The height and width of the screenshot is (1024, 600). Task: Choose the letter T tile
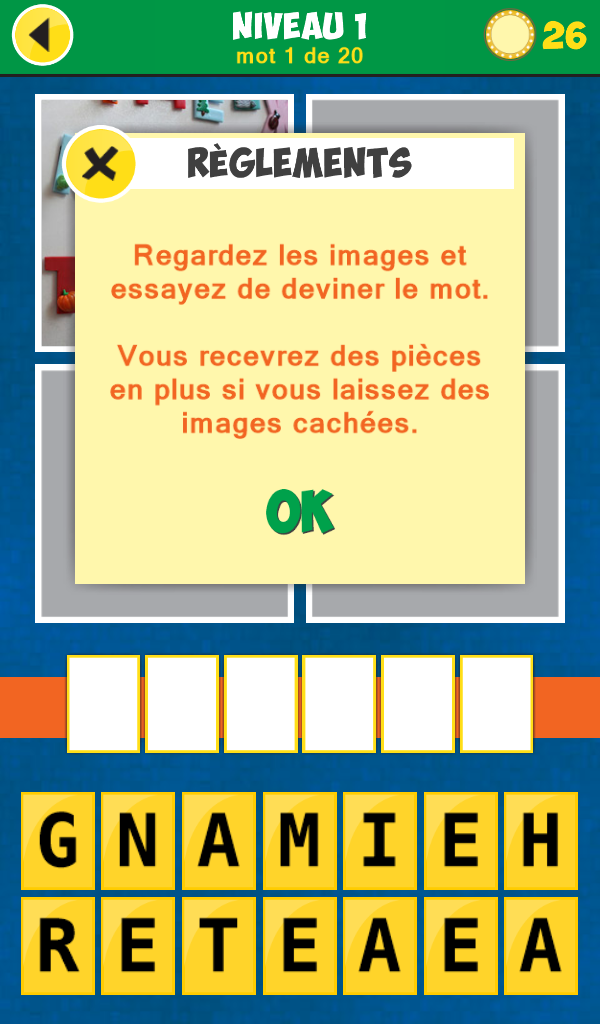pos(219,946)
